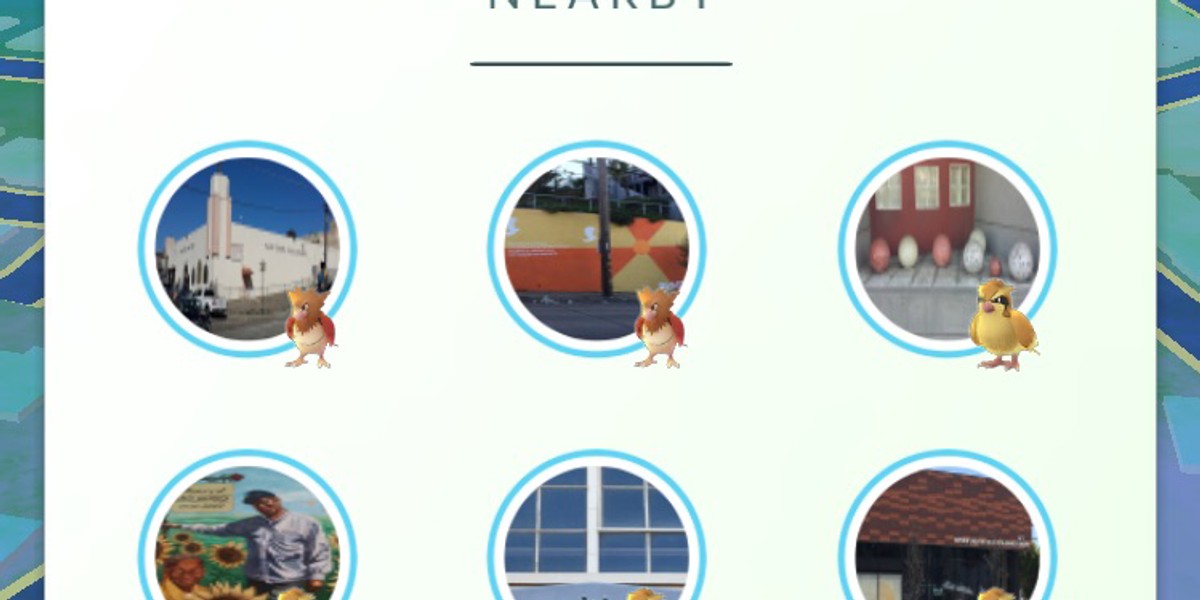Select the white tower building Pokéstop

(x=246, y=249)
